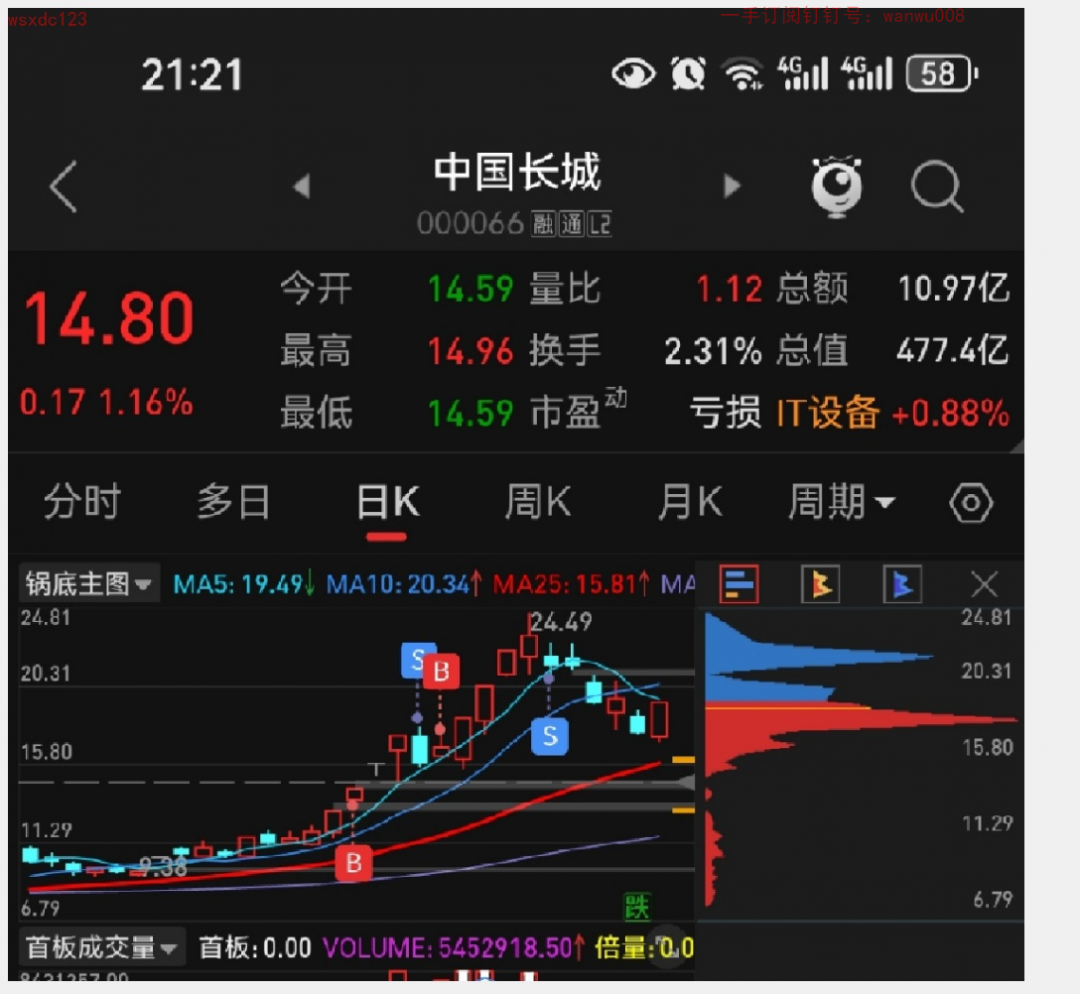Select the orange flag chip mode icon
The width and height of the screenshot is (1080, 994).
(x=820, y=585)
